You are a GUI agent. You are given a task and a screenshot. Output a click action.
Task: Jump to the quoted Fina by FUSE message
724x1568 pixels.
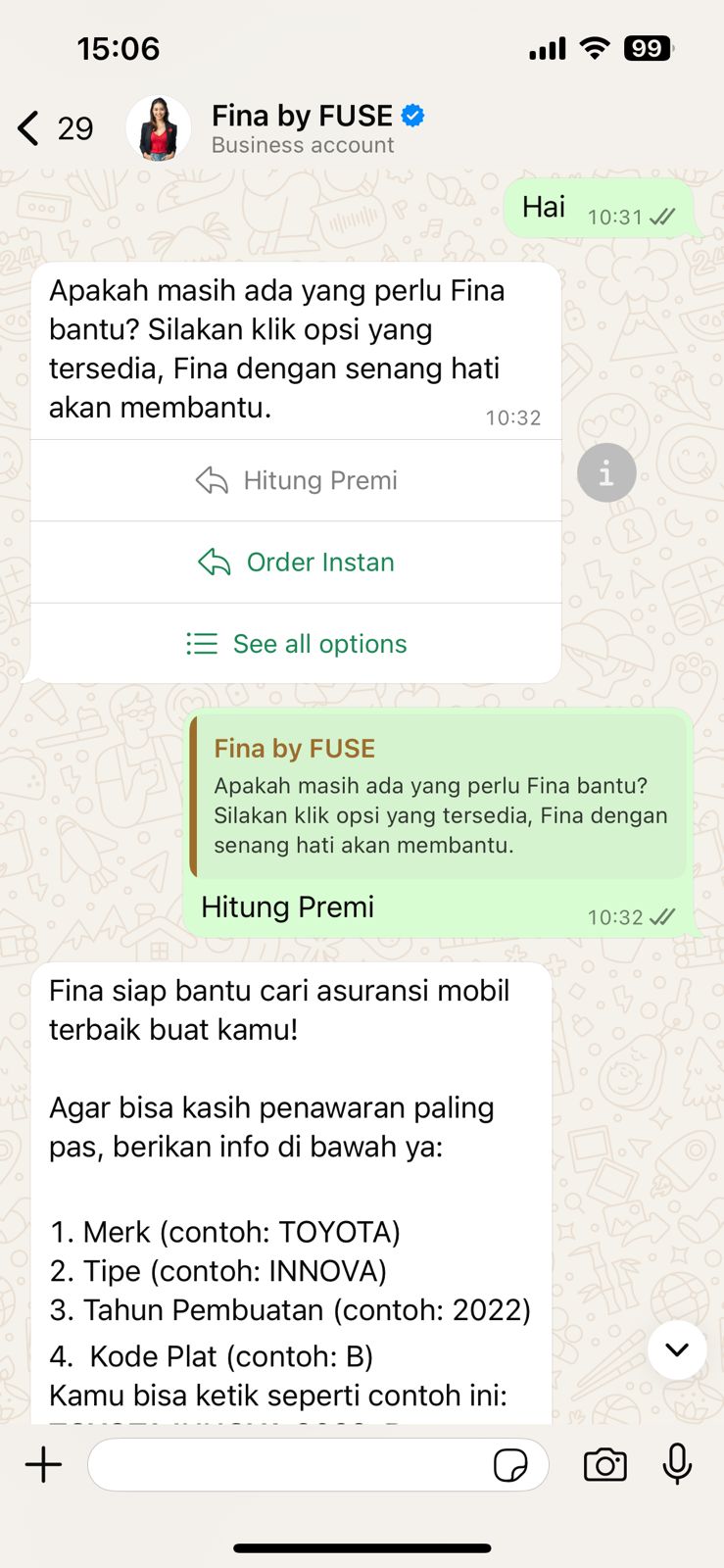coord(439,796)
